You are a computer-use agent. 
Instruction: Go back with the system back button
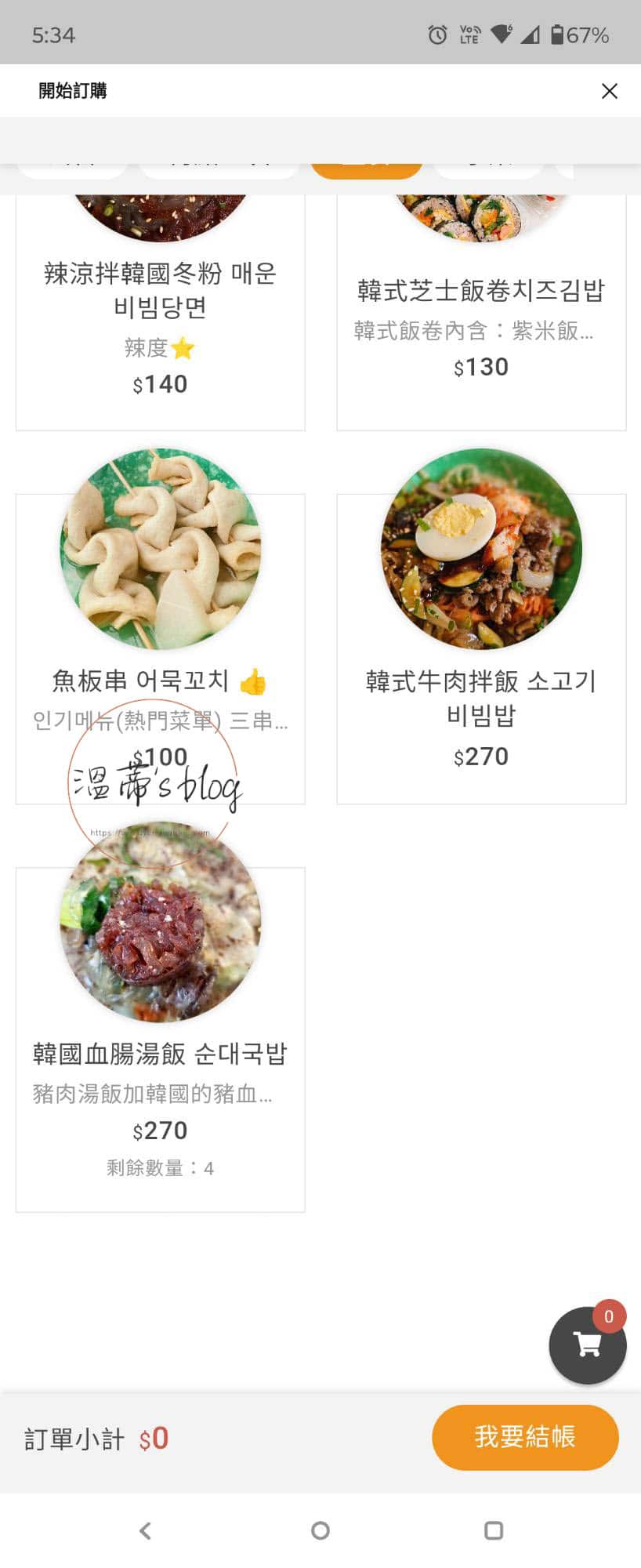[145, 1530]
